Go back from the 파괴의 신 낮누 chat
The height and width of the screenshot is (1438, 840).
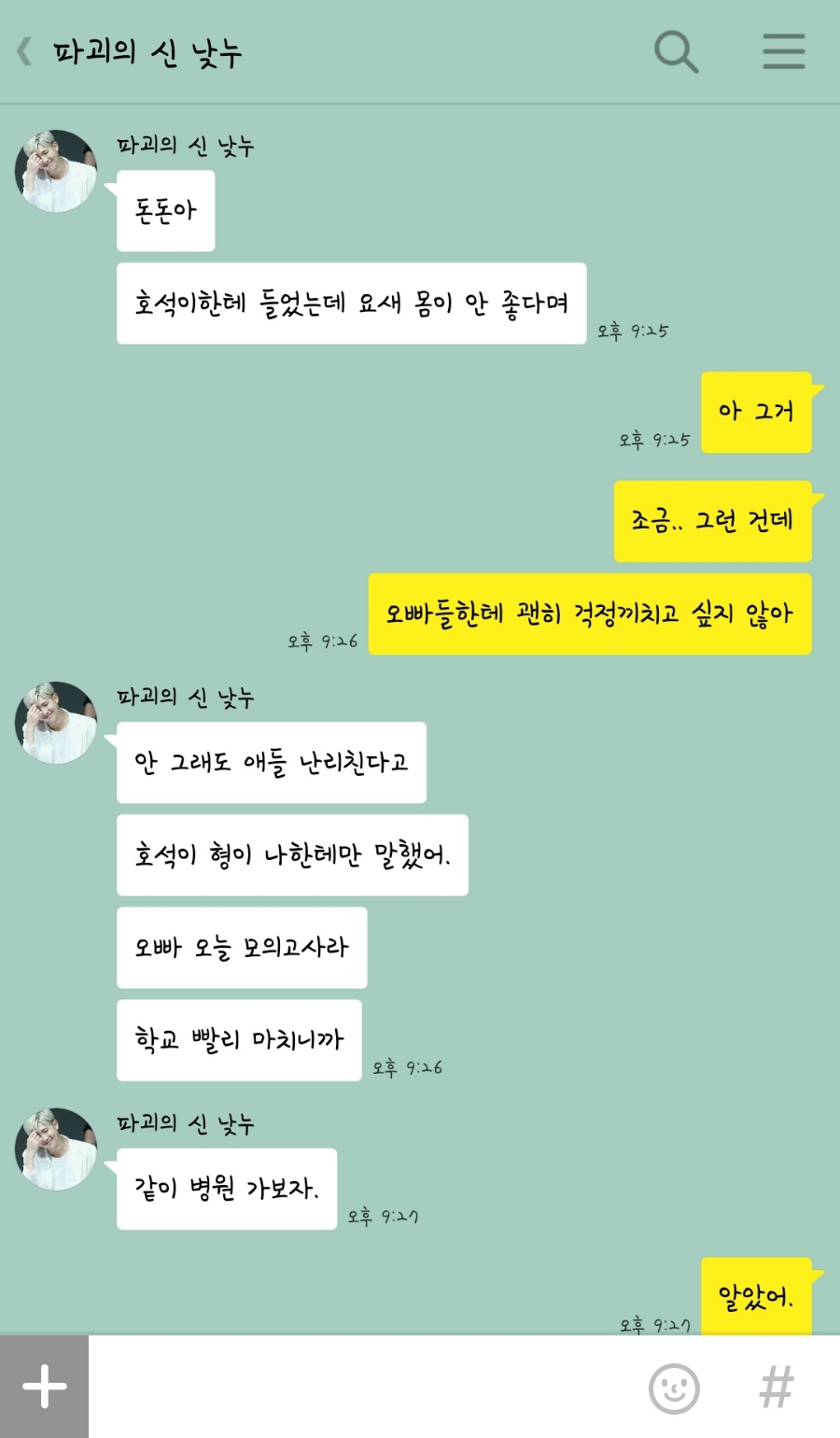(25, 51)
